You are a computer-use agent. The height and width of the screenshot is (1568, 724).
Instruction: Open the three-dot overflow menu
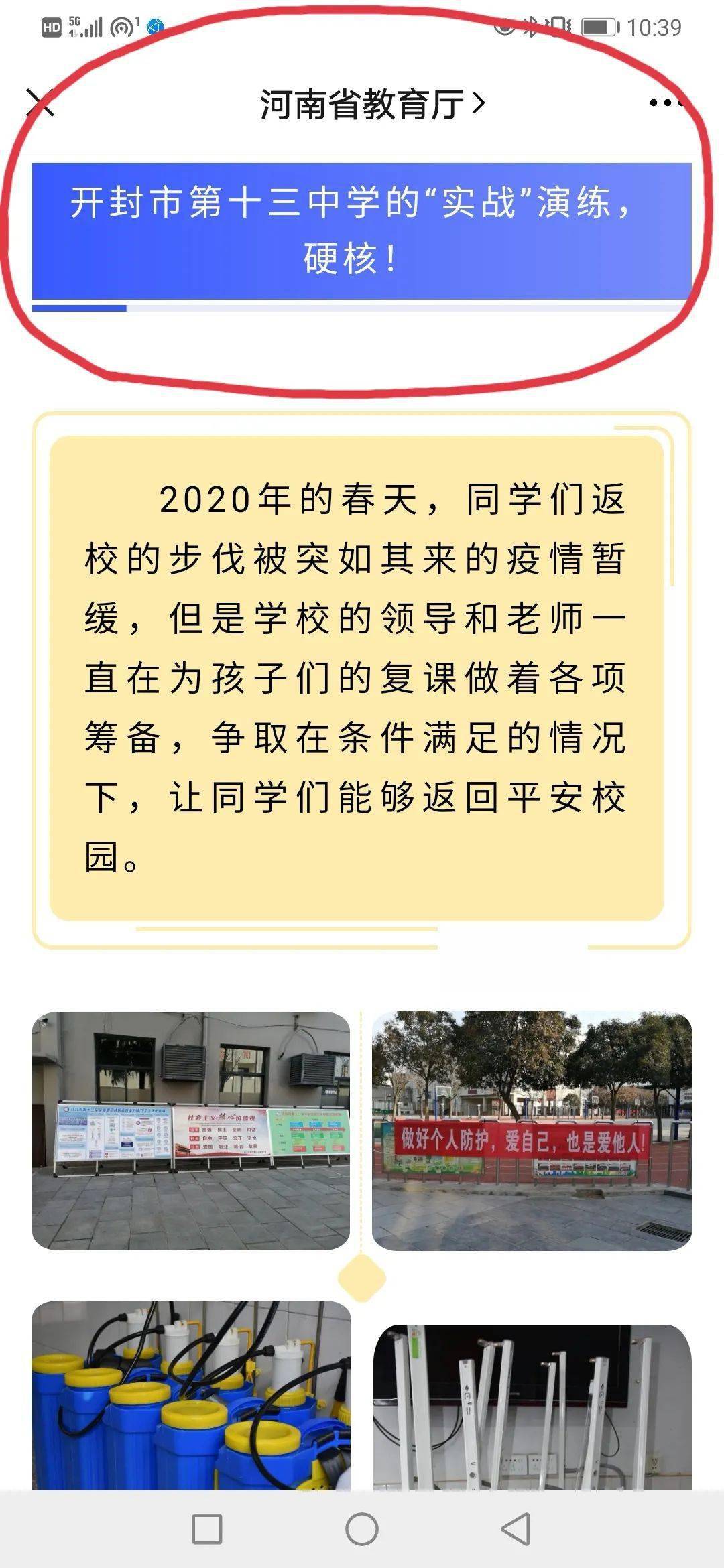pyautogui.click(x=666, y=103)
